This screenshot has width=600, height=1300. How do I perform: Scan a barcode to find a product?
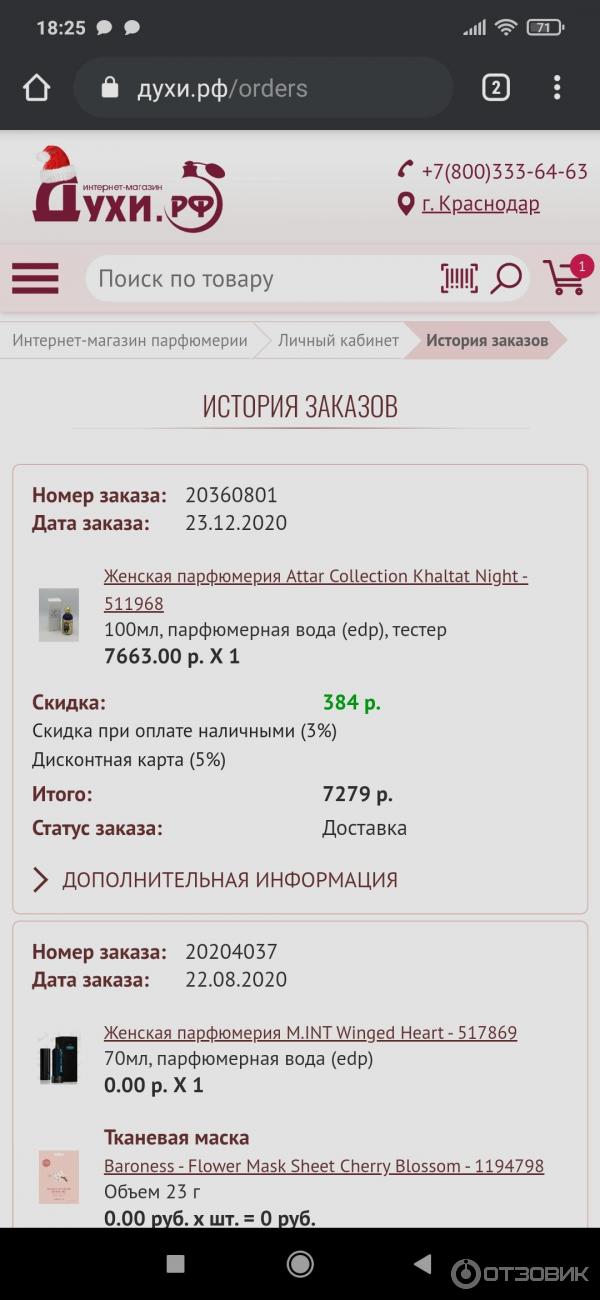[x=459, y=279]
